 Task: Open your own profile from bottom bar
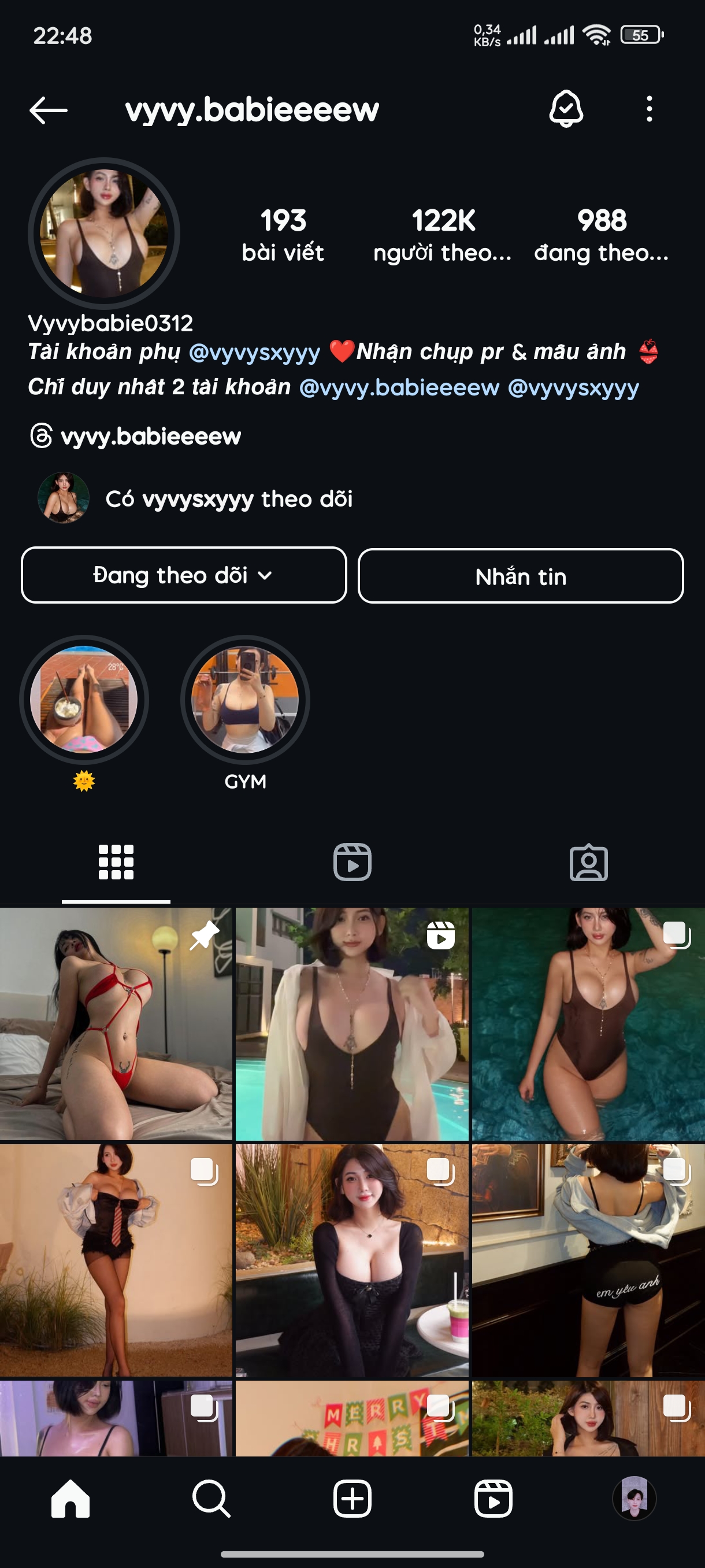(x=634, y=1498)
